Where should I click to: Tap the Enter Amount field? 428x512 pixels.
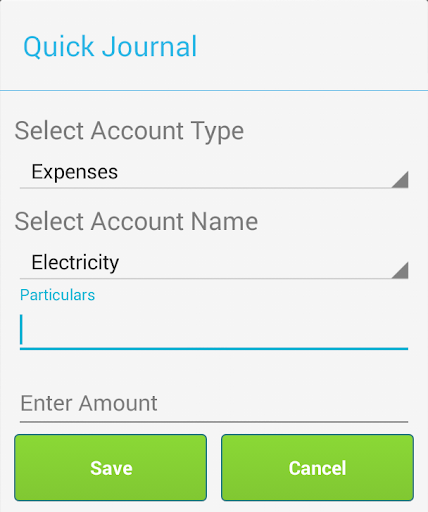pos(214,403)
